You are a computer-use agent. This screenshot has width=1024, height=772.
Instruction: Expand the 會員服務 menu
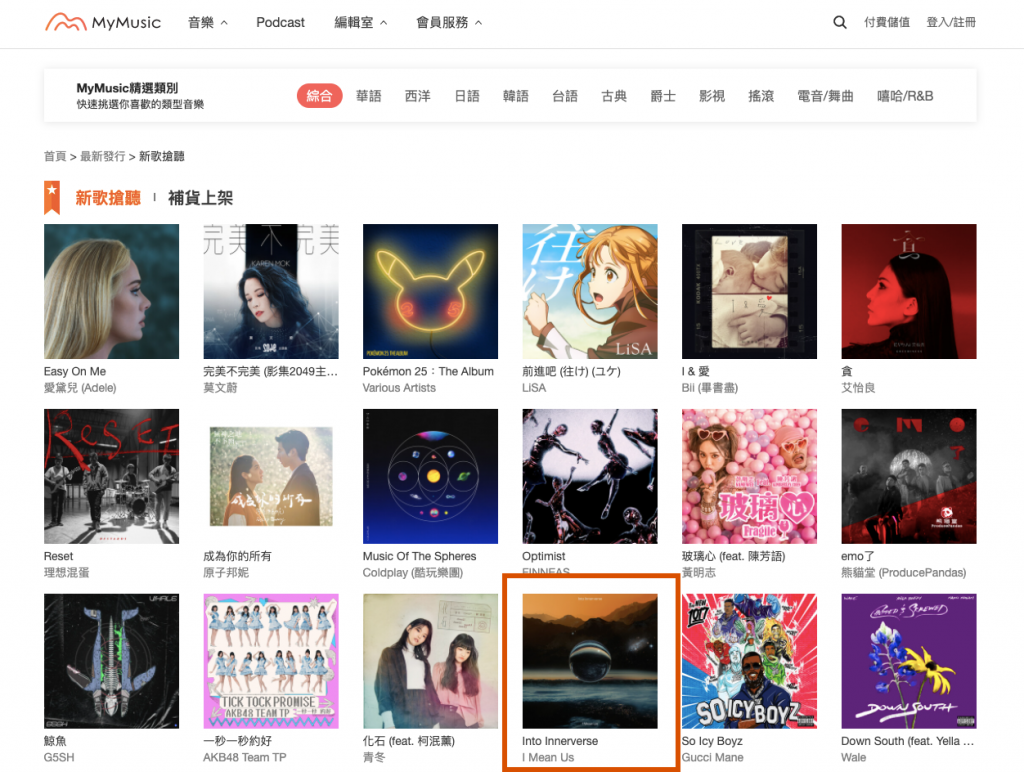pyautogui.click(x=448, y=22)
